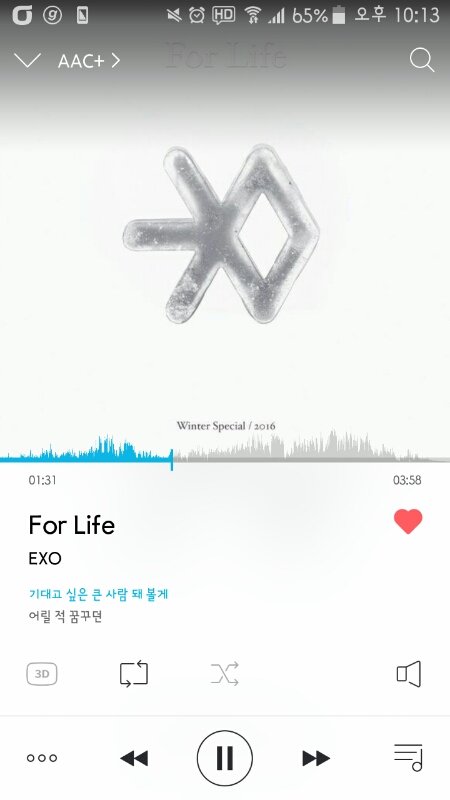Open the AAC+ audio quality options
This screenshot has height=800, width=450.
coord(89,61)
